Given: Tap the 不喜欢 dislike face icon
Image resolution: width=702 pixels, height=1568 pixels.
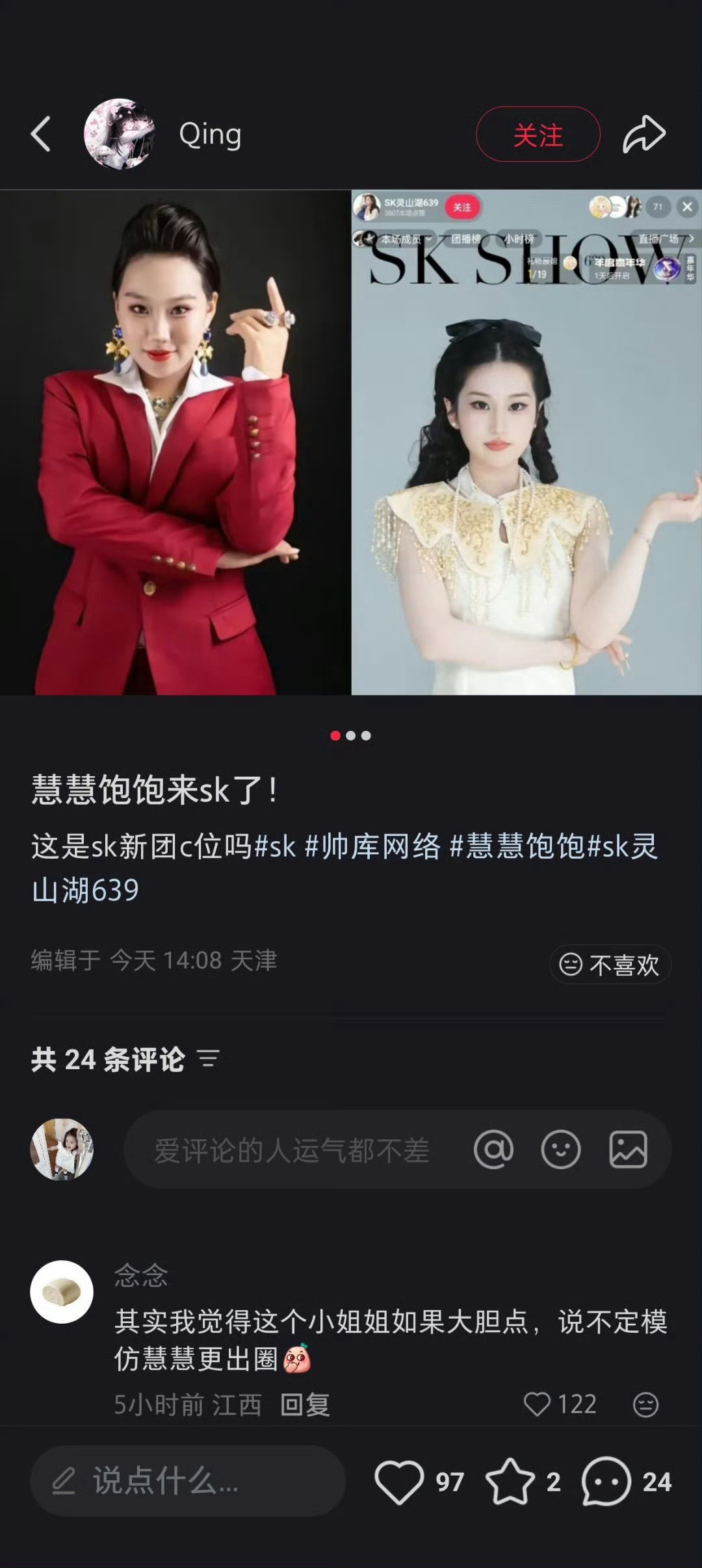Looking at the screenshot, I should [x=572, y=965].
